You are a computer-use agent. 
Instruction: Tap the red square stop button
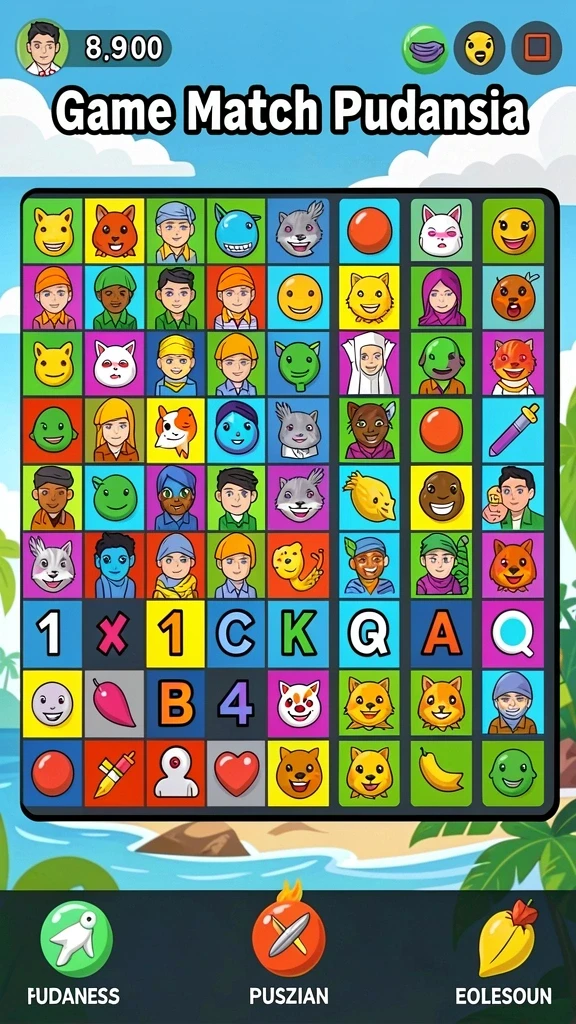(x=536, y=48)
